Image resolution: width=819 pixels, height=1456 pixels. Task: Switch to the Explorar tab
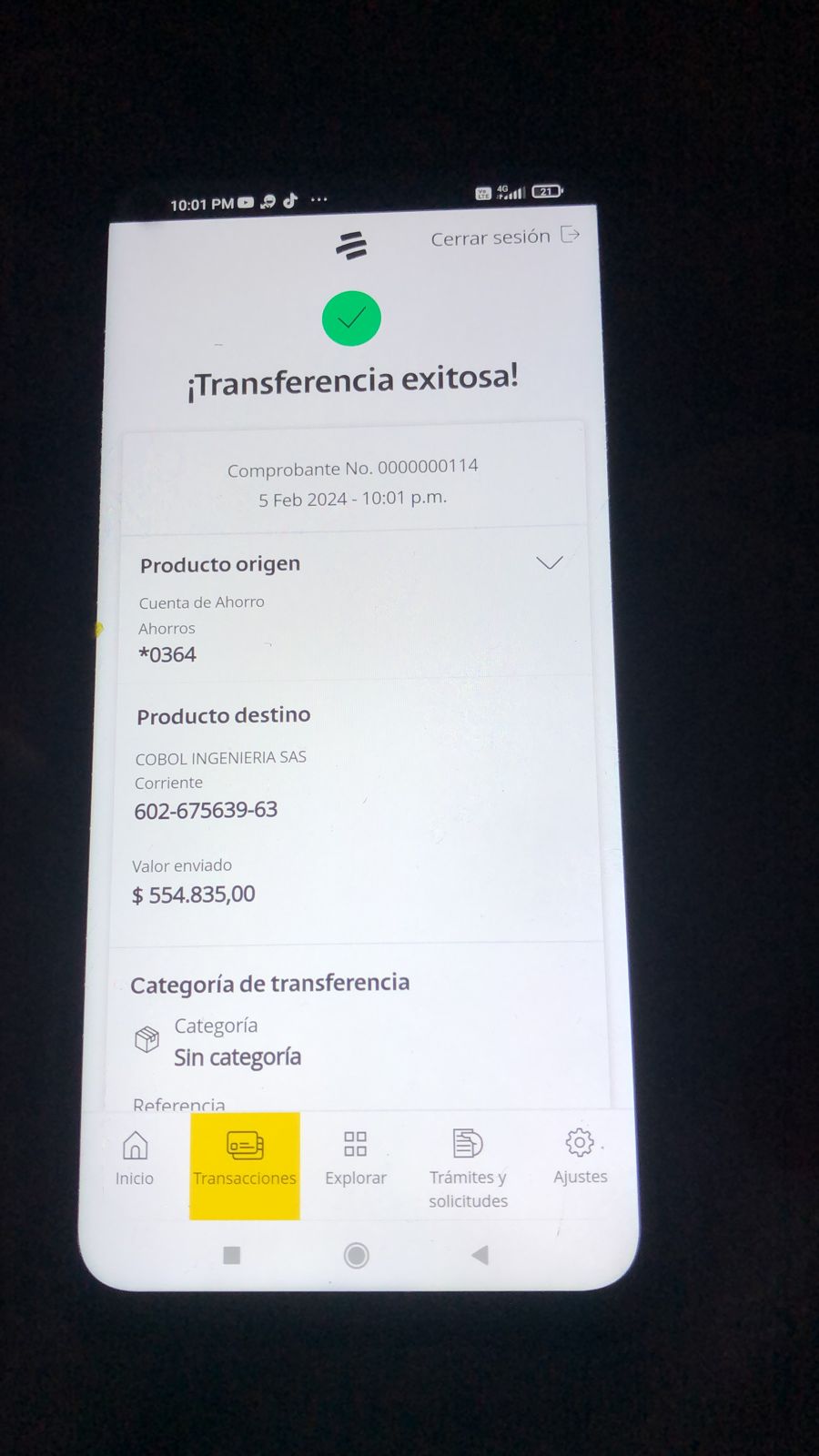[x=356, y=1158]
